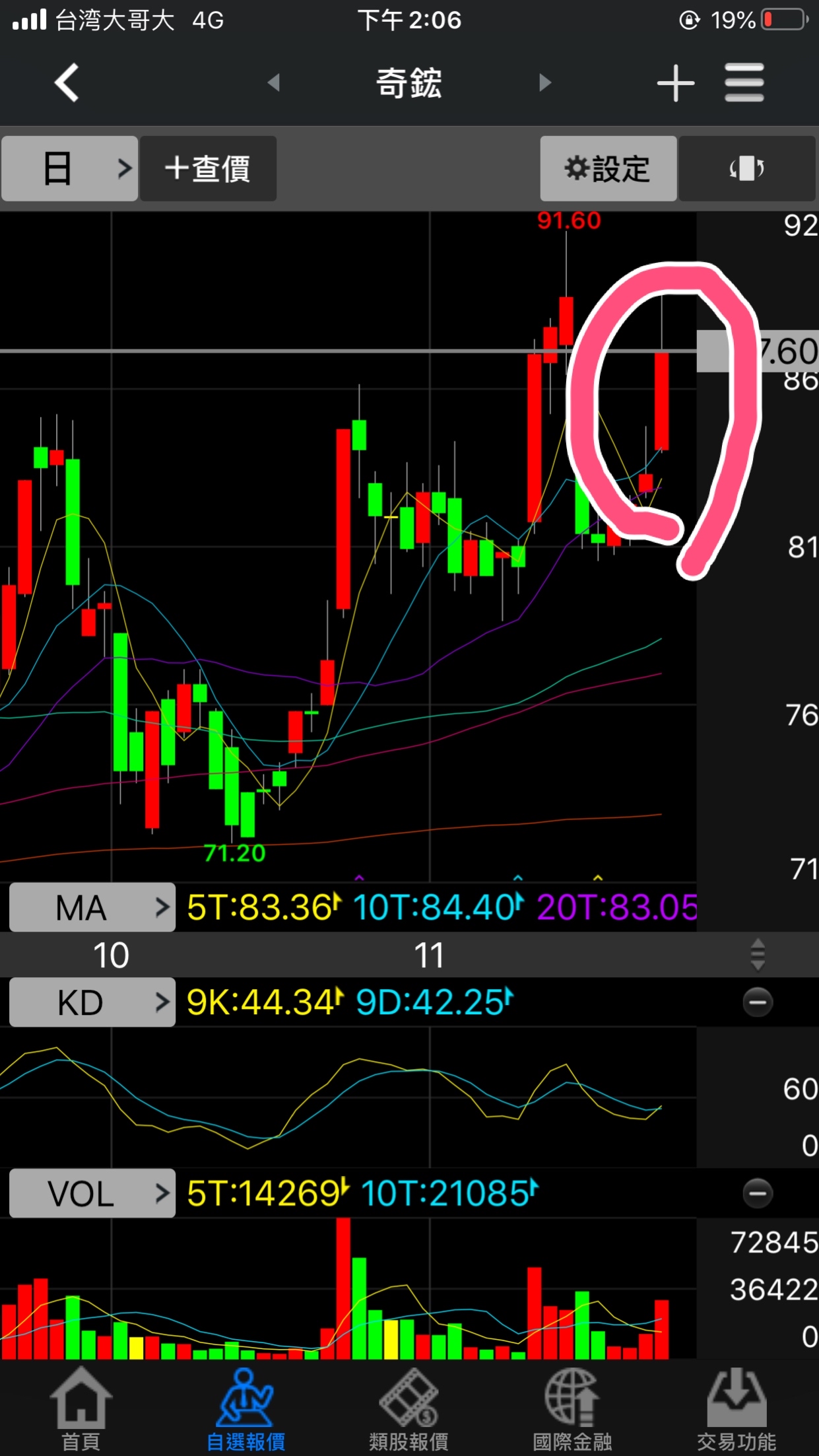Tap the chart resize handle
Image resolution: width=819 pixels, height=1456 pixels.
758,955
